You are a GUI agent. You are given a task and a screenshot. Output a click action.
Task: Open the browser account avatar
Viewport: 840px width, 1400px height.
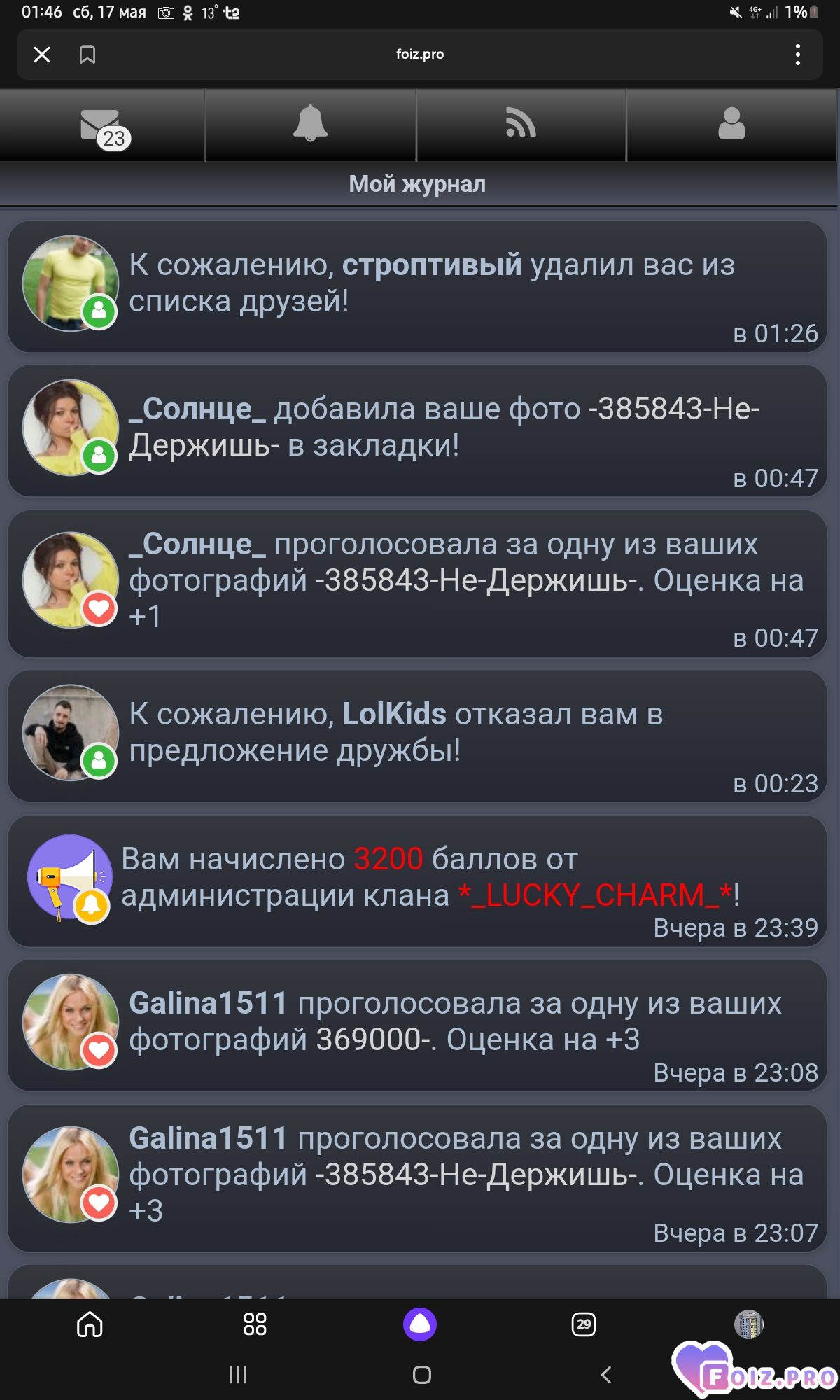[748, 1324]
